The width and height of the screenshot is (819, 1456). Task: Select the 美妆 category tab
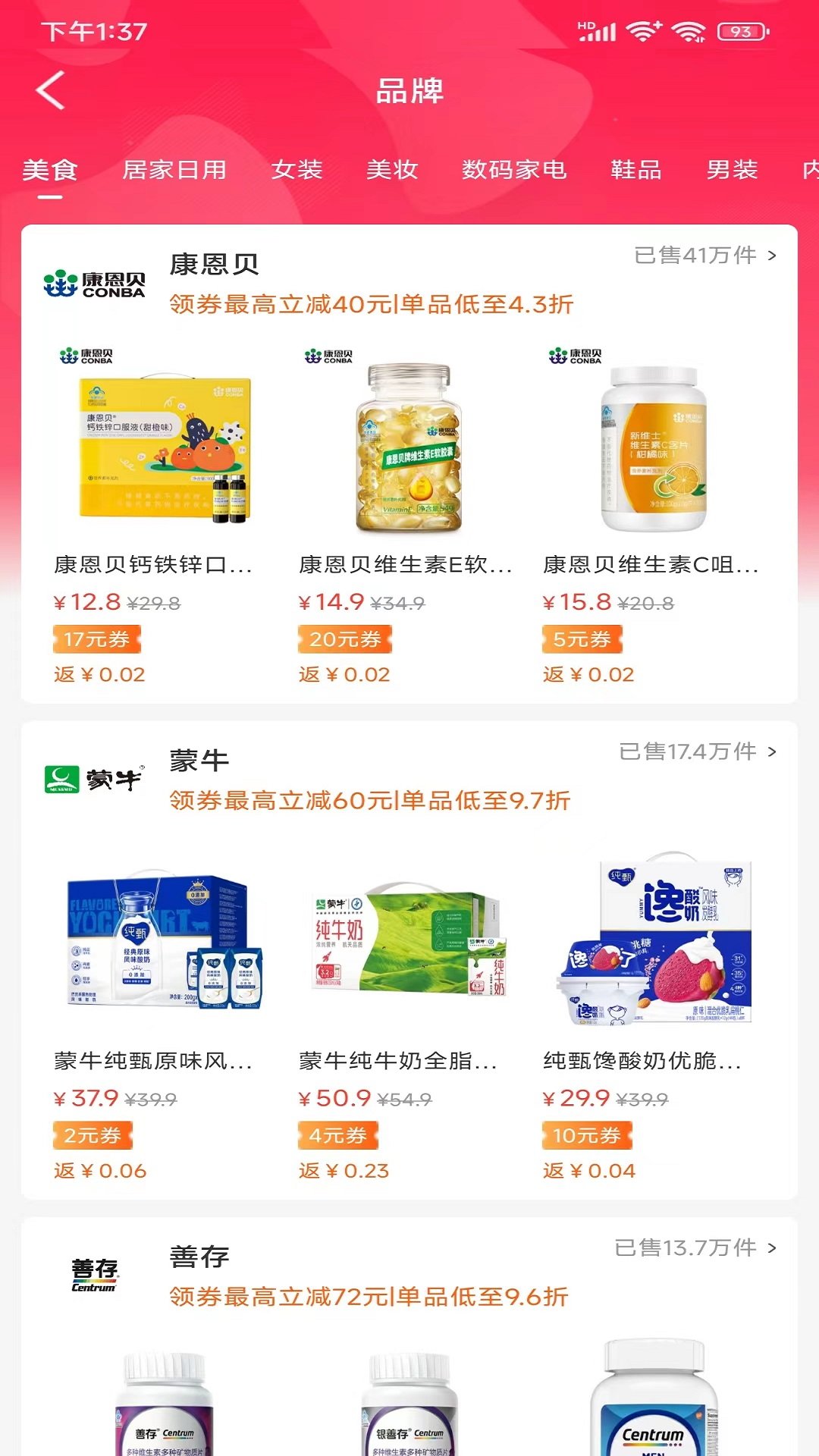coord(392,170)
